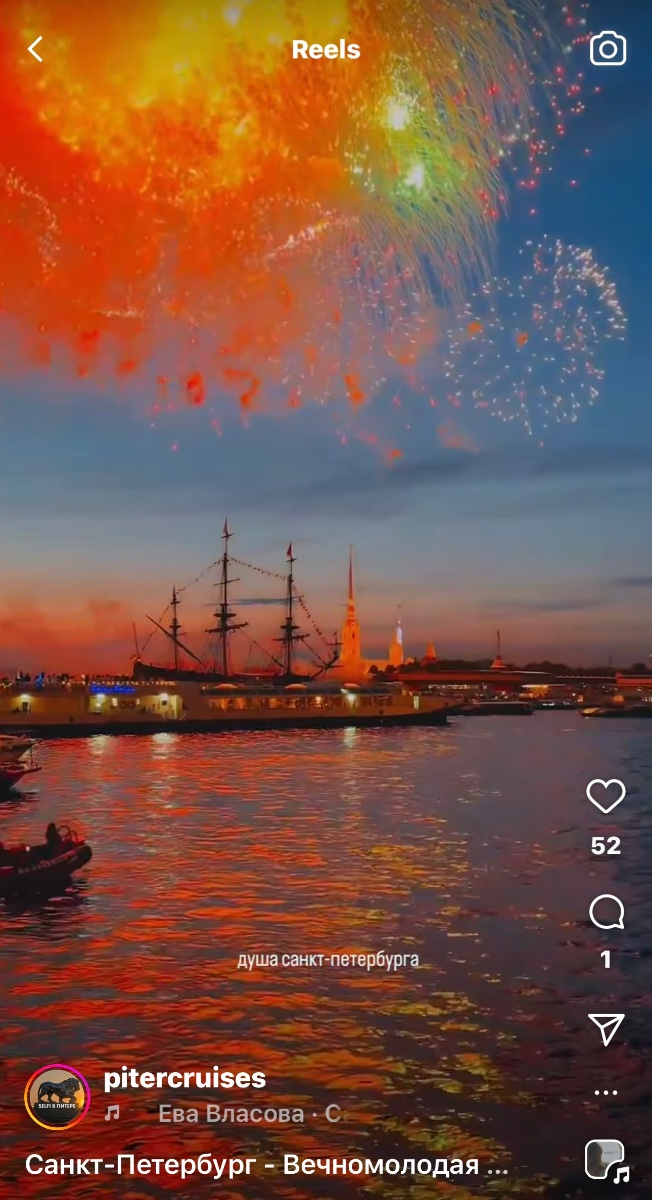
Task: Open the three-dot more options menu
Action: click(606, 1093)
